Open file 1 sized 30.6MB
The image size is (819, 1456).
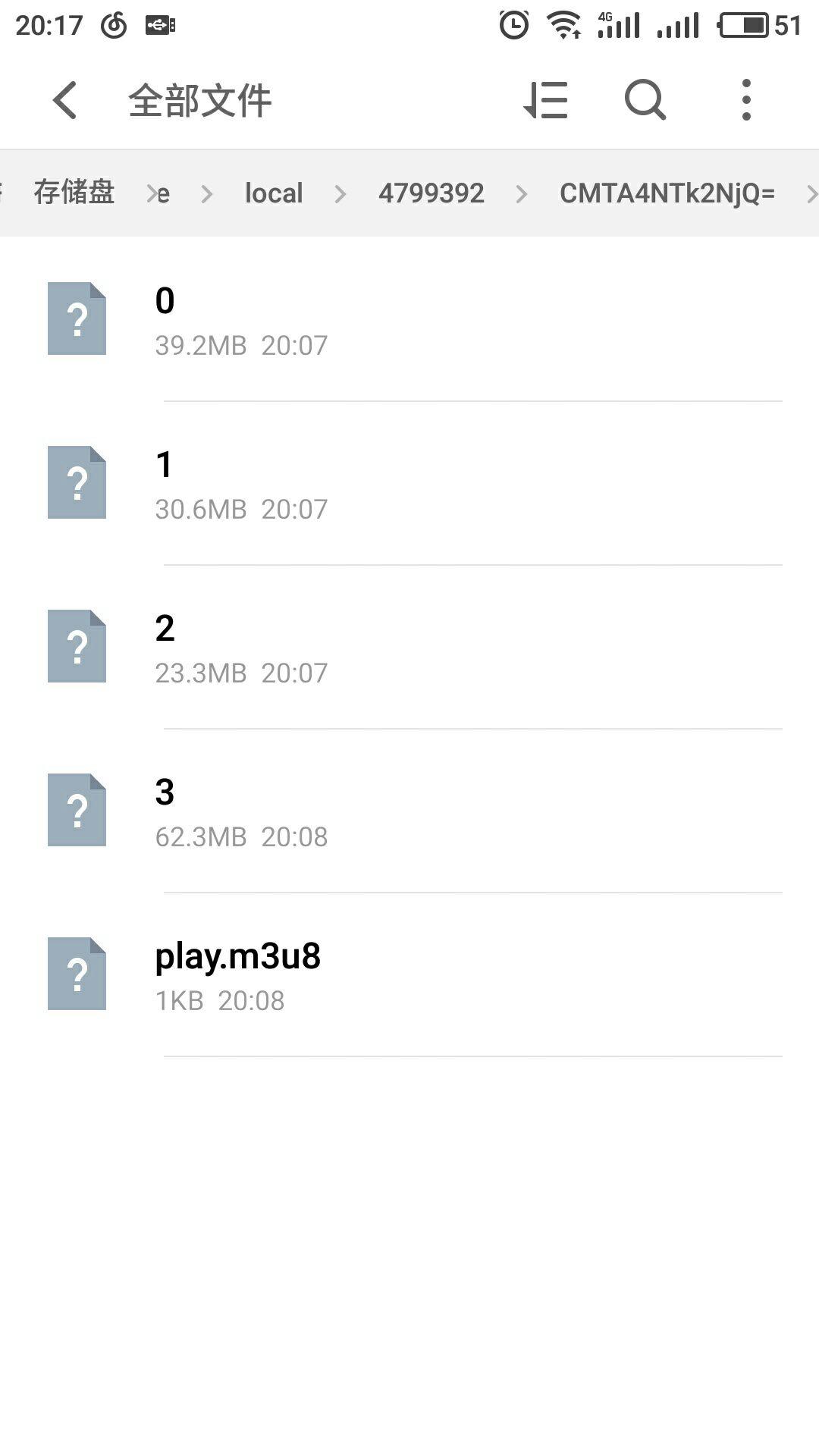click(x=409, y=483)
